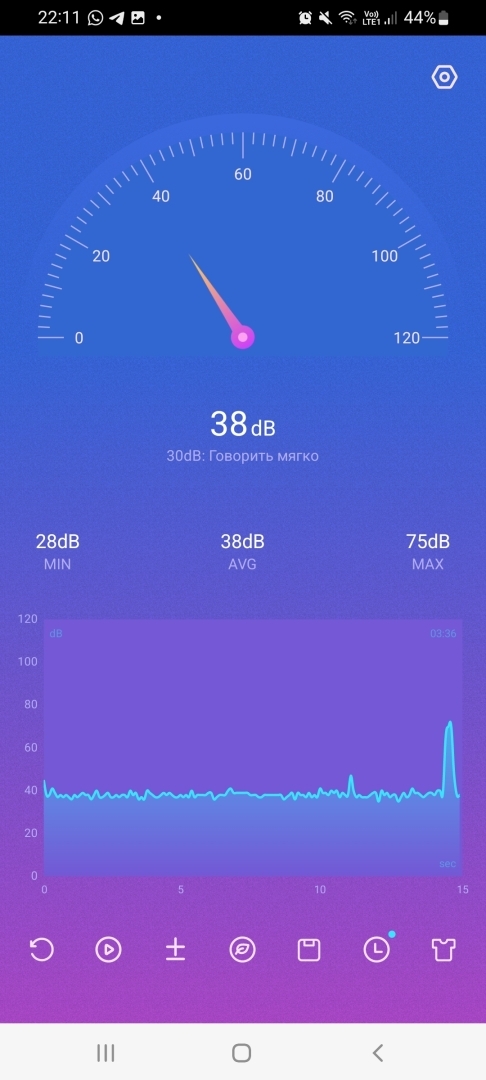Open themes via the t-shirt icon
The width and height of the screenshot is (486, 1080).
pyautogui.click(x=444, y=950)
